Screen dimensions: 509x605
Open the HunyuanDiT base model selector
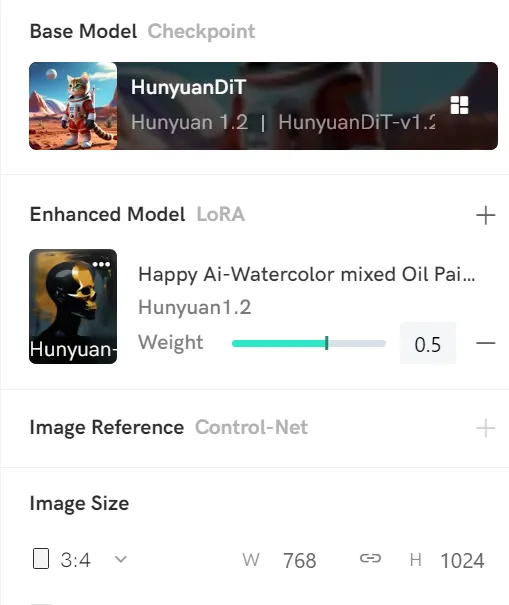(263, 106)
